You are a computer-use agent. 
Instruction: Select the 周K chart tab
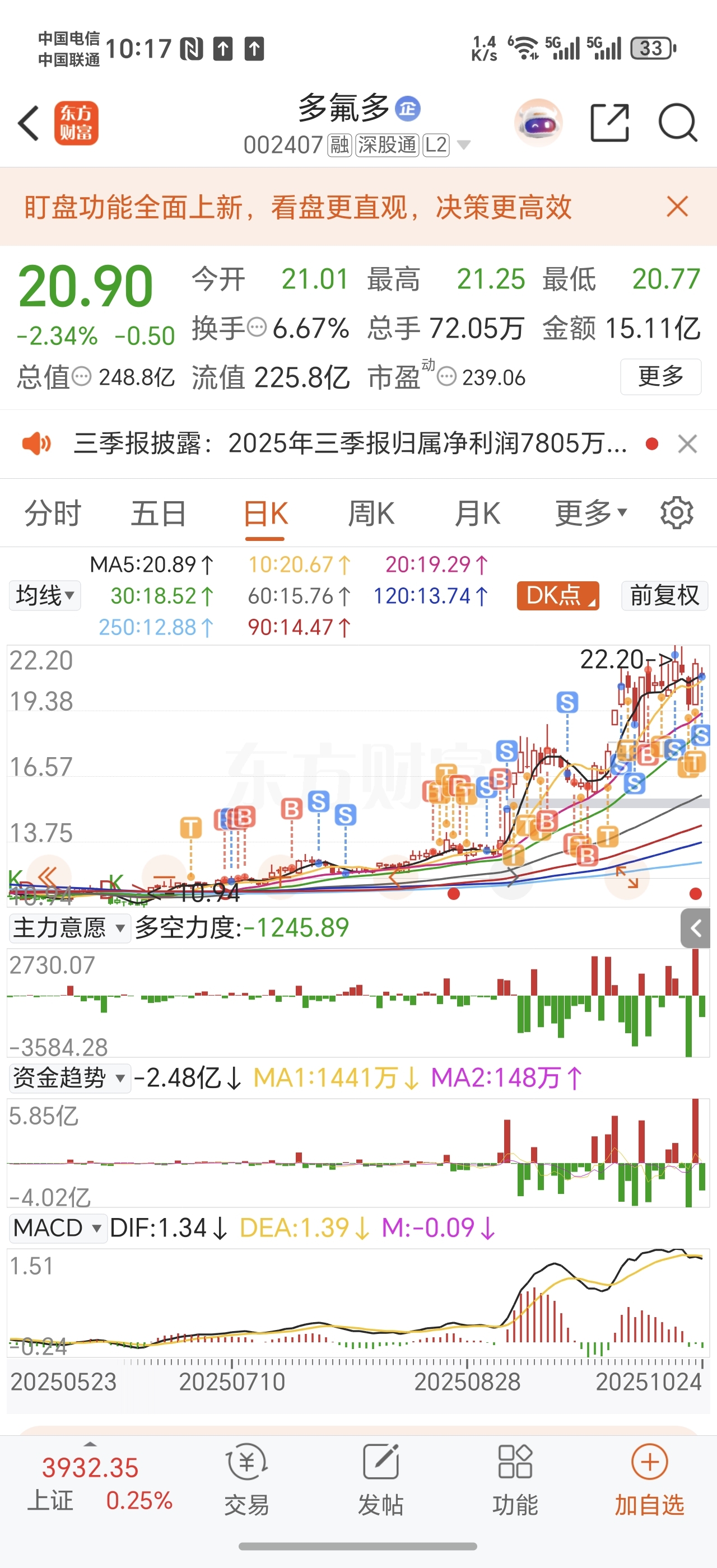(x=371, y=513)
